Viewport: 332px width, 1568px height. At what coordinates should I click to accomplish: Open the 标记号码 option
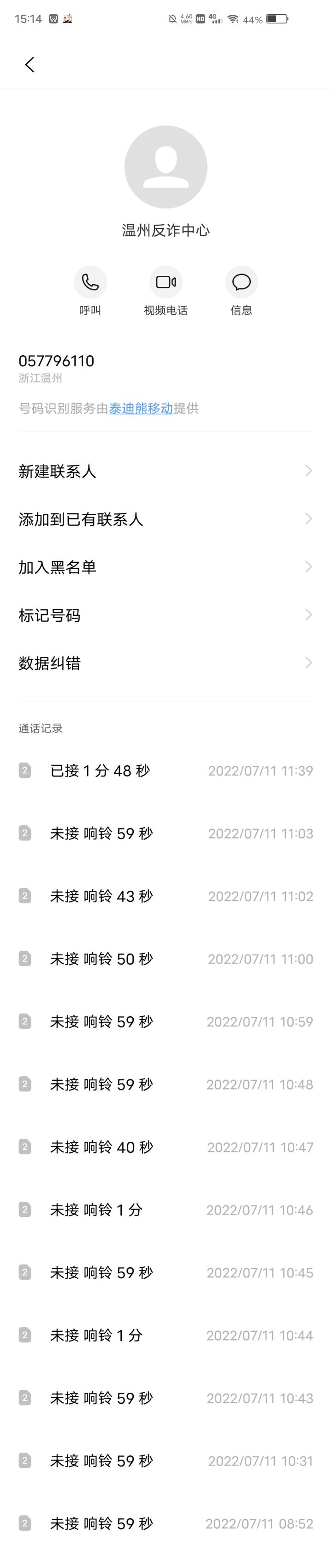click(x=166, y=615)
